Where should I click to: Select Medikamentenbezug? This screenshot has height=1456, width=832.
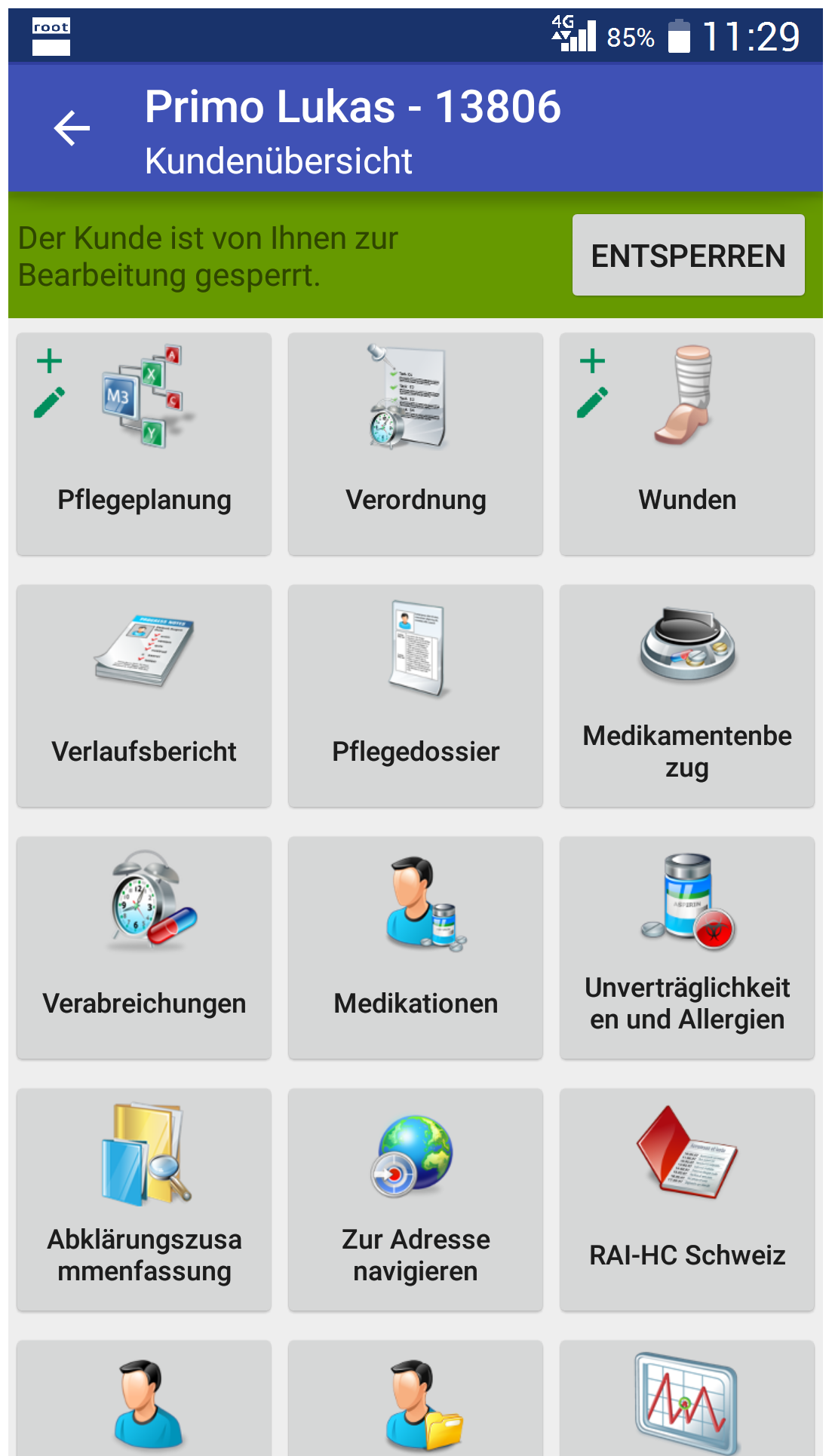coord(687,696)
